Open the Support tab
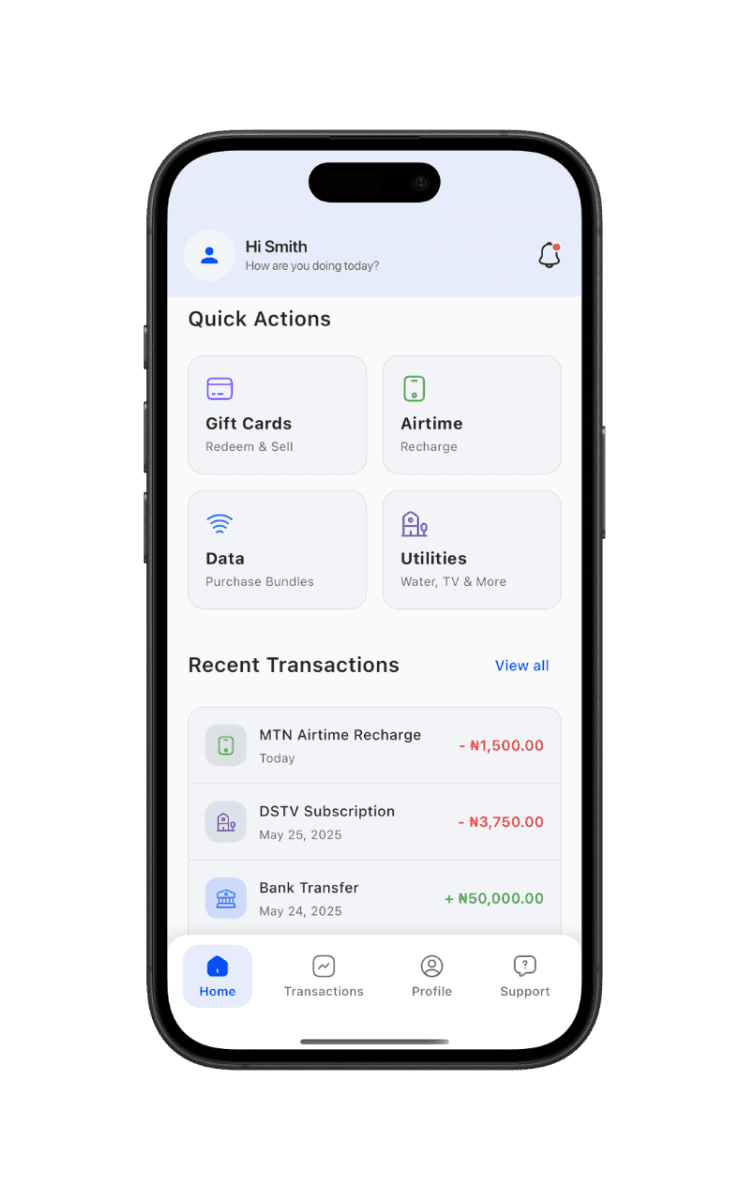This screenshot has width=750, height=1200. pos(525,976)
